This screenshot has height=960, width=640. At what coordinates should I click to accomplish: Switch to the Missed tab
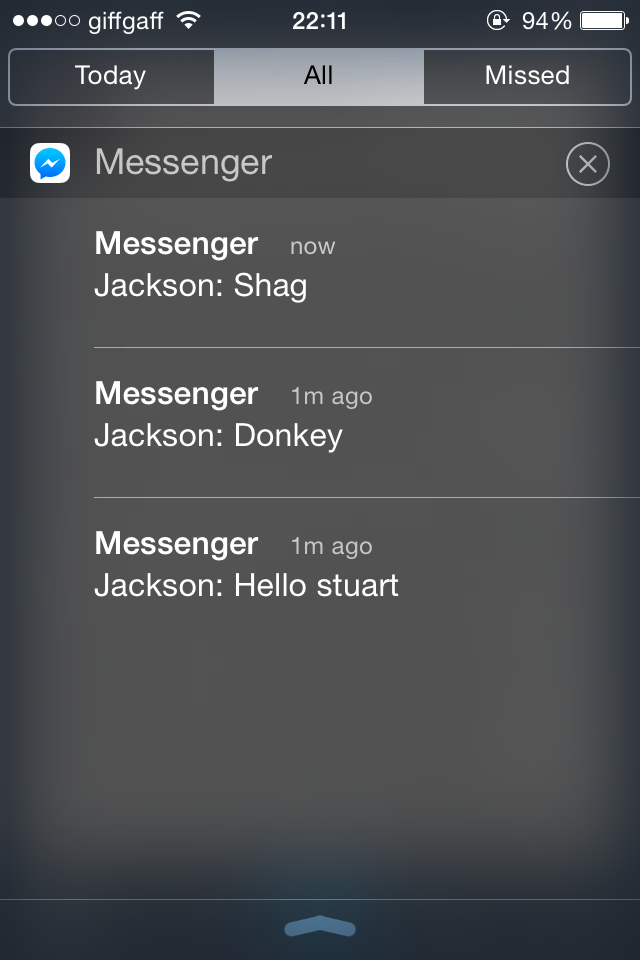(x=527, y=76)
